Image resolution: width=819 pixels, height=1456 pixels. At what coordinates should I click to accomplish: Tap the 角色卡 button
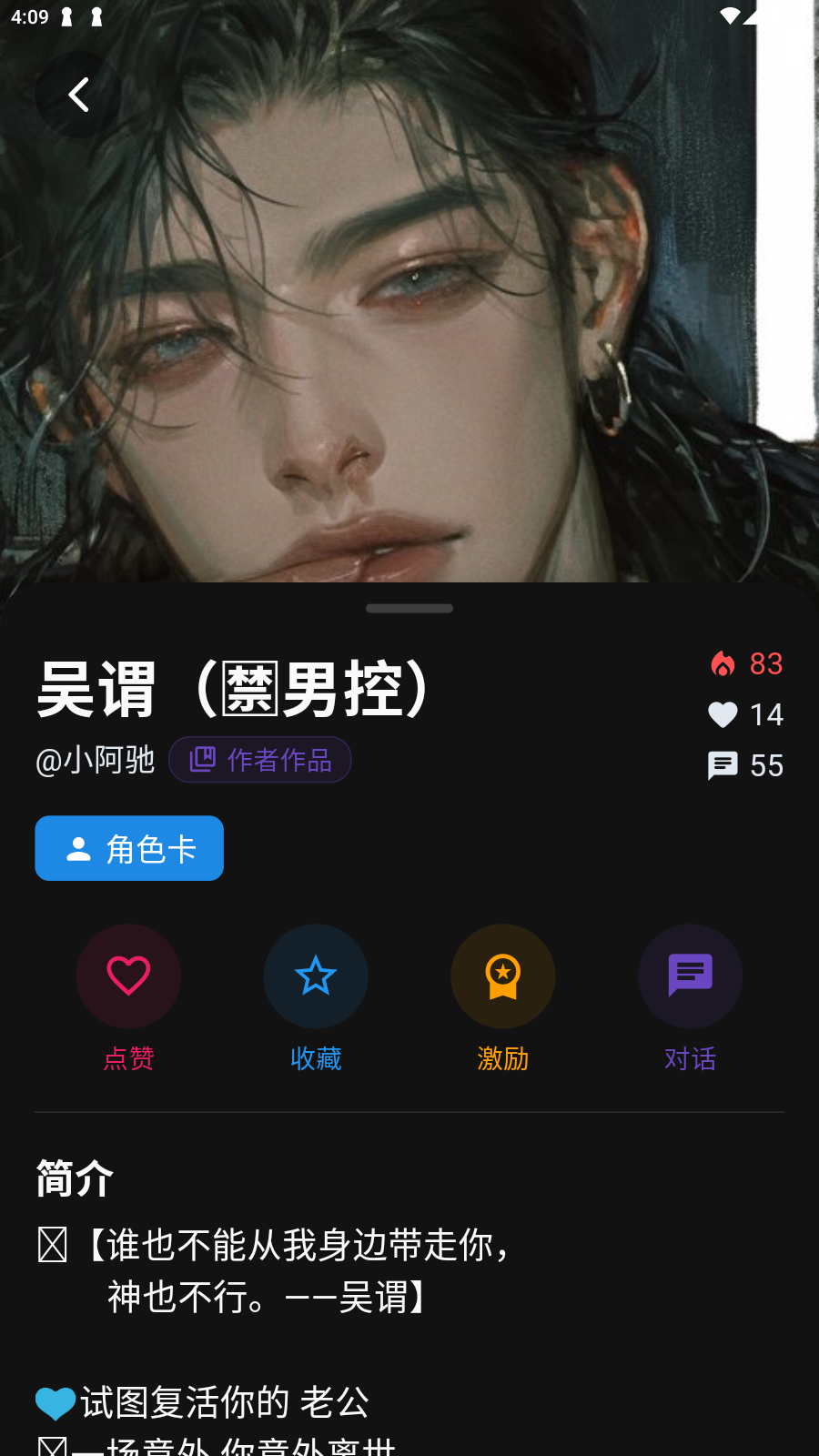[x=129, y=848]
